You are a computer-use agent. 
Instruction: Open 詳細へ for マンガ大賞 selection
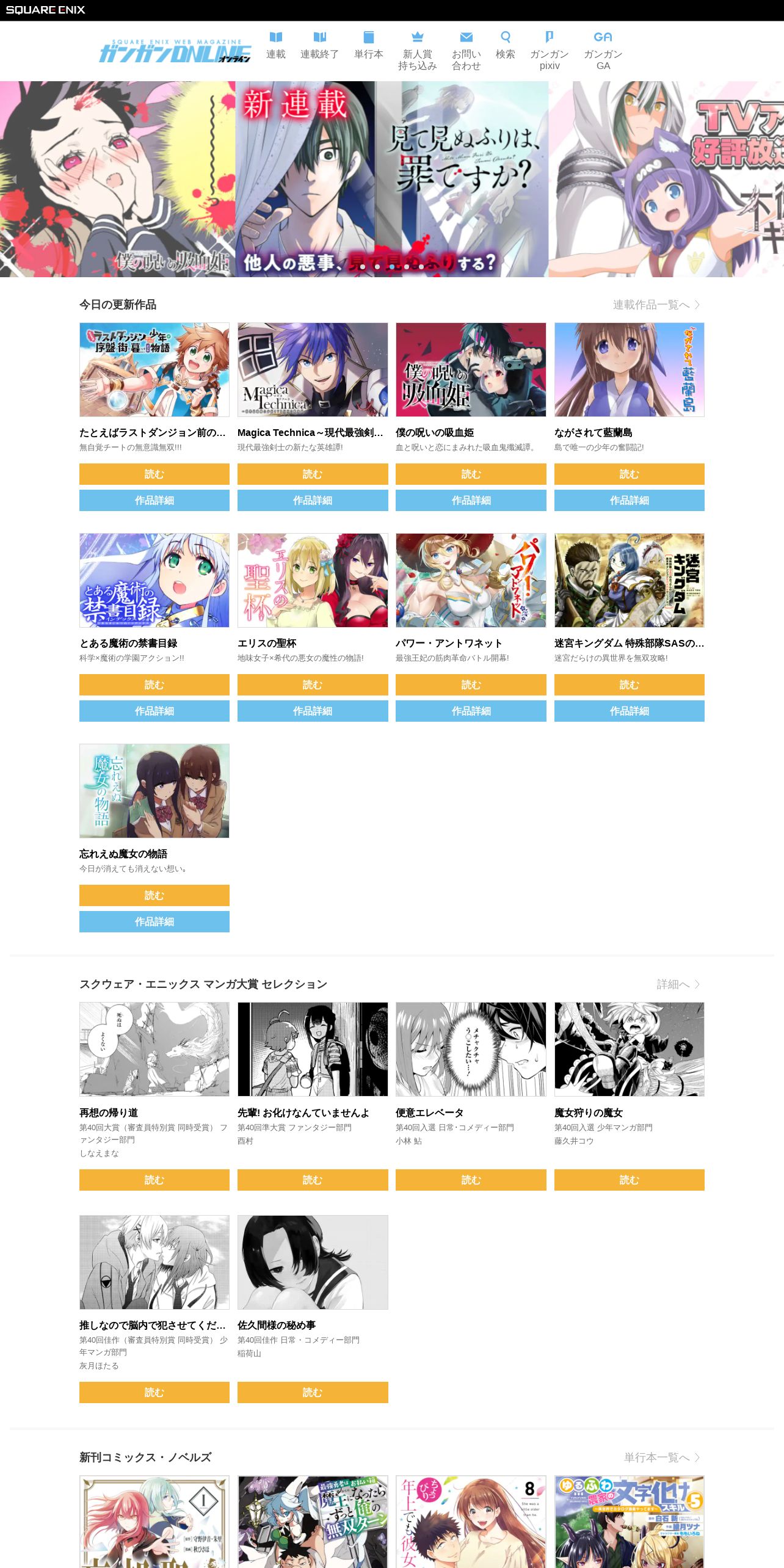(678, 984)
